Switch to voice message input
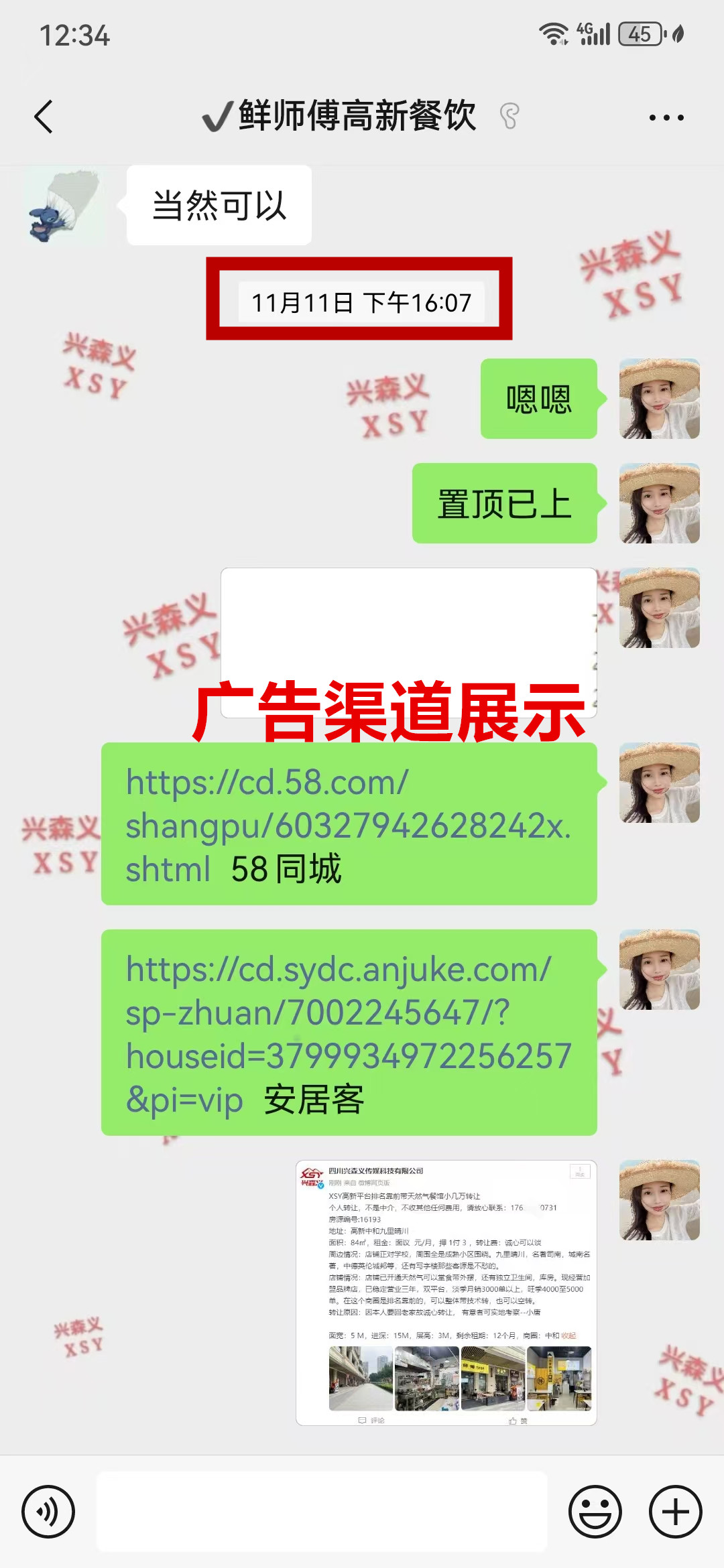Screen dimensions: 724x1568 click(x=48, y=1512)
